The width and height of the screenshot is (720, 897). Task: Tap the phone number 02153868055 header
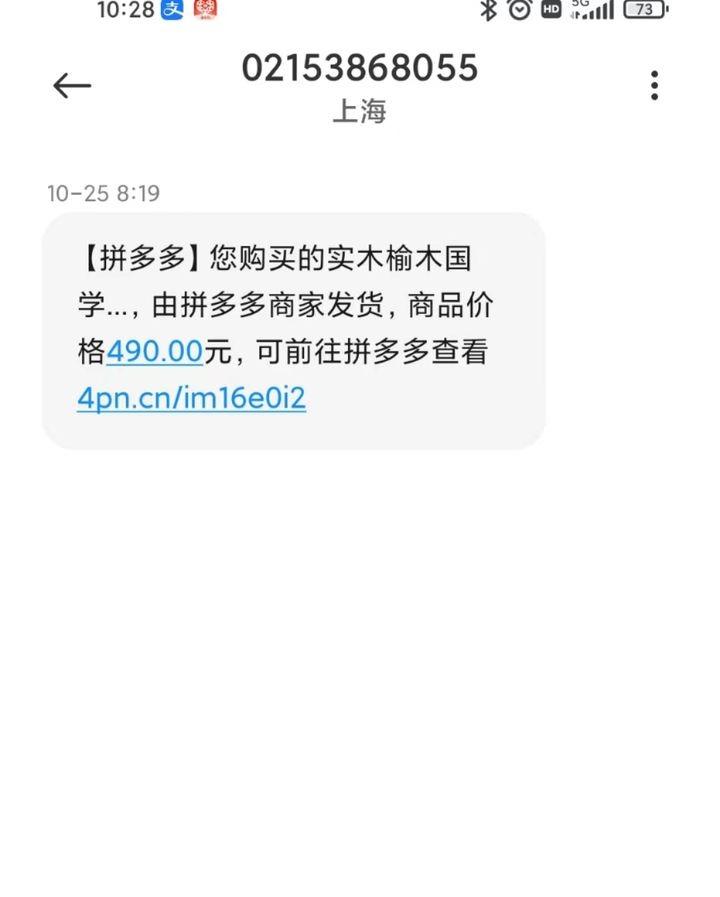[x=359, y=68]
